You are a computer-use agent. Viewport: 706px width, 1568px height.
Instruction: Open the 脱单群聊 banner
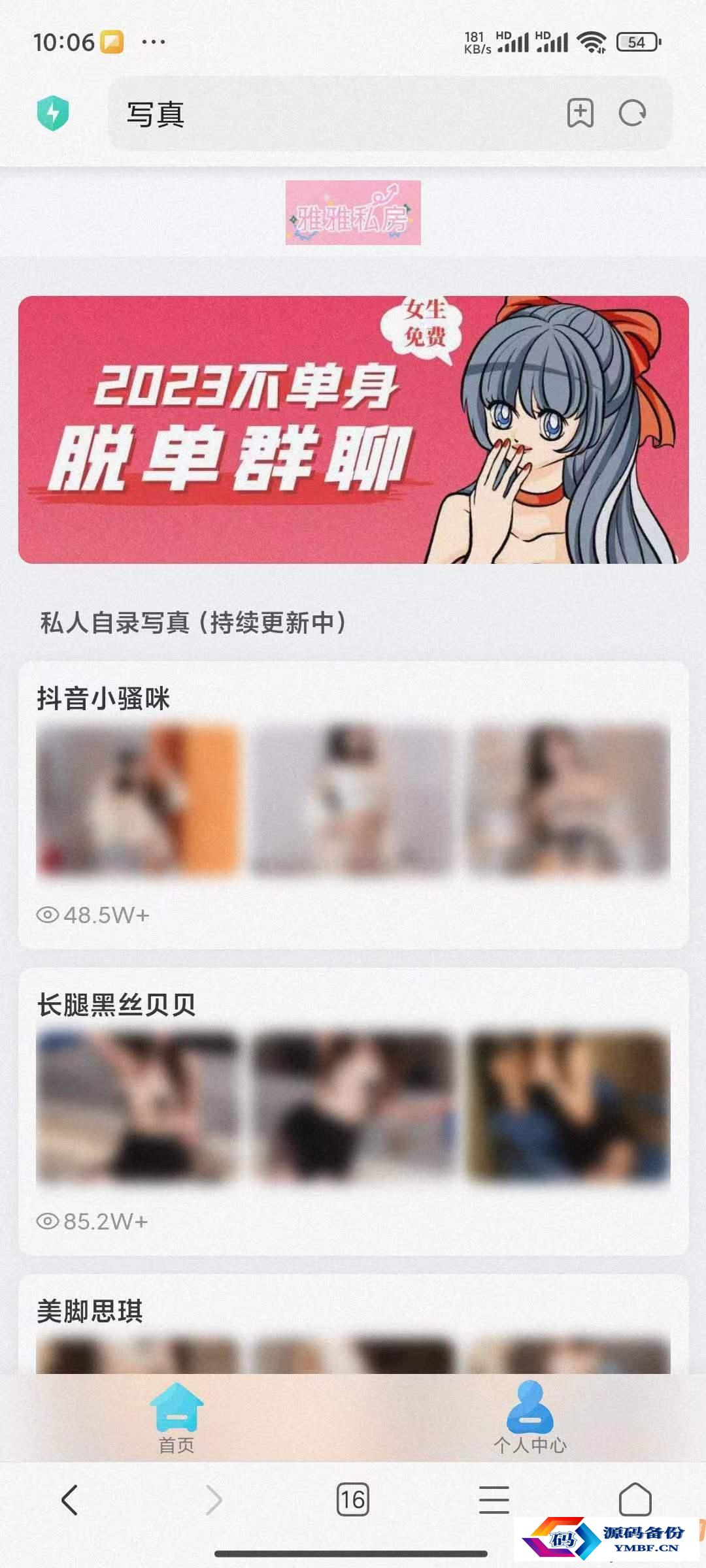click(353, 430)
